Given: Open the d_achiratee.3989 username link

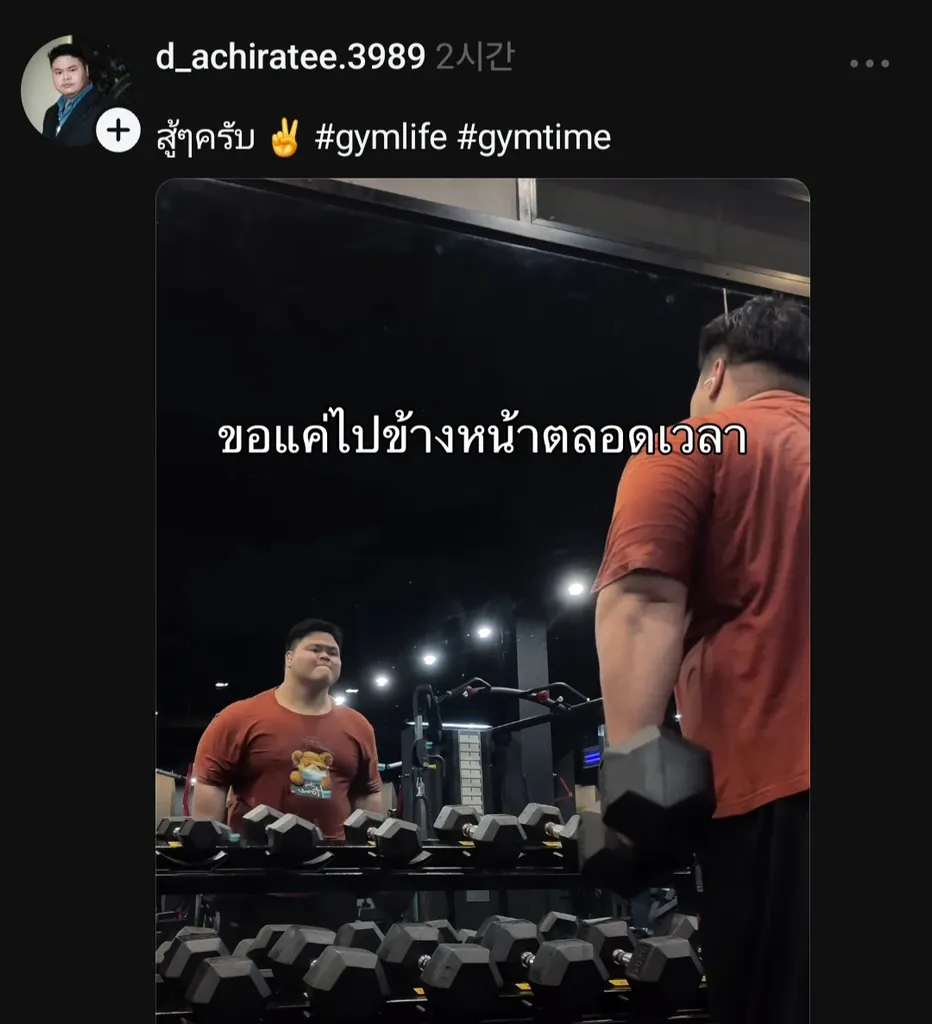Looking at the screenshot, I should 290,57.
